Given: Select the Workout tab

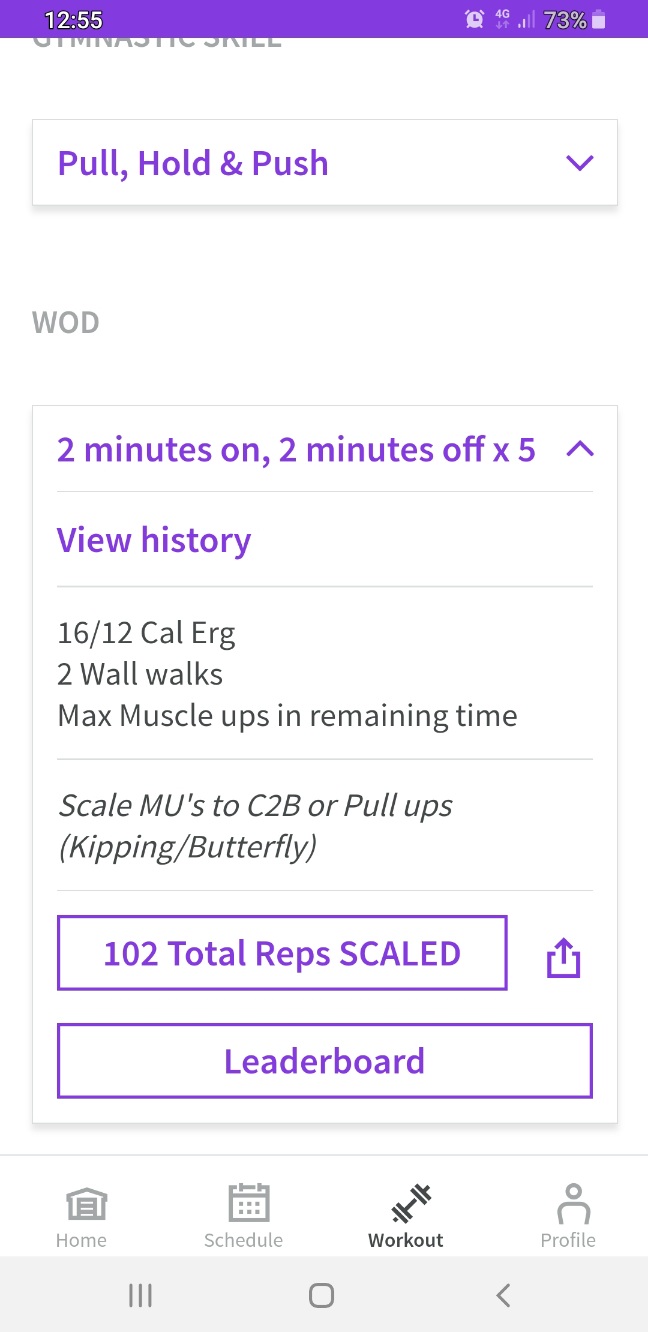Looking at the screenshot, I should click(x=406, y=1216).
